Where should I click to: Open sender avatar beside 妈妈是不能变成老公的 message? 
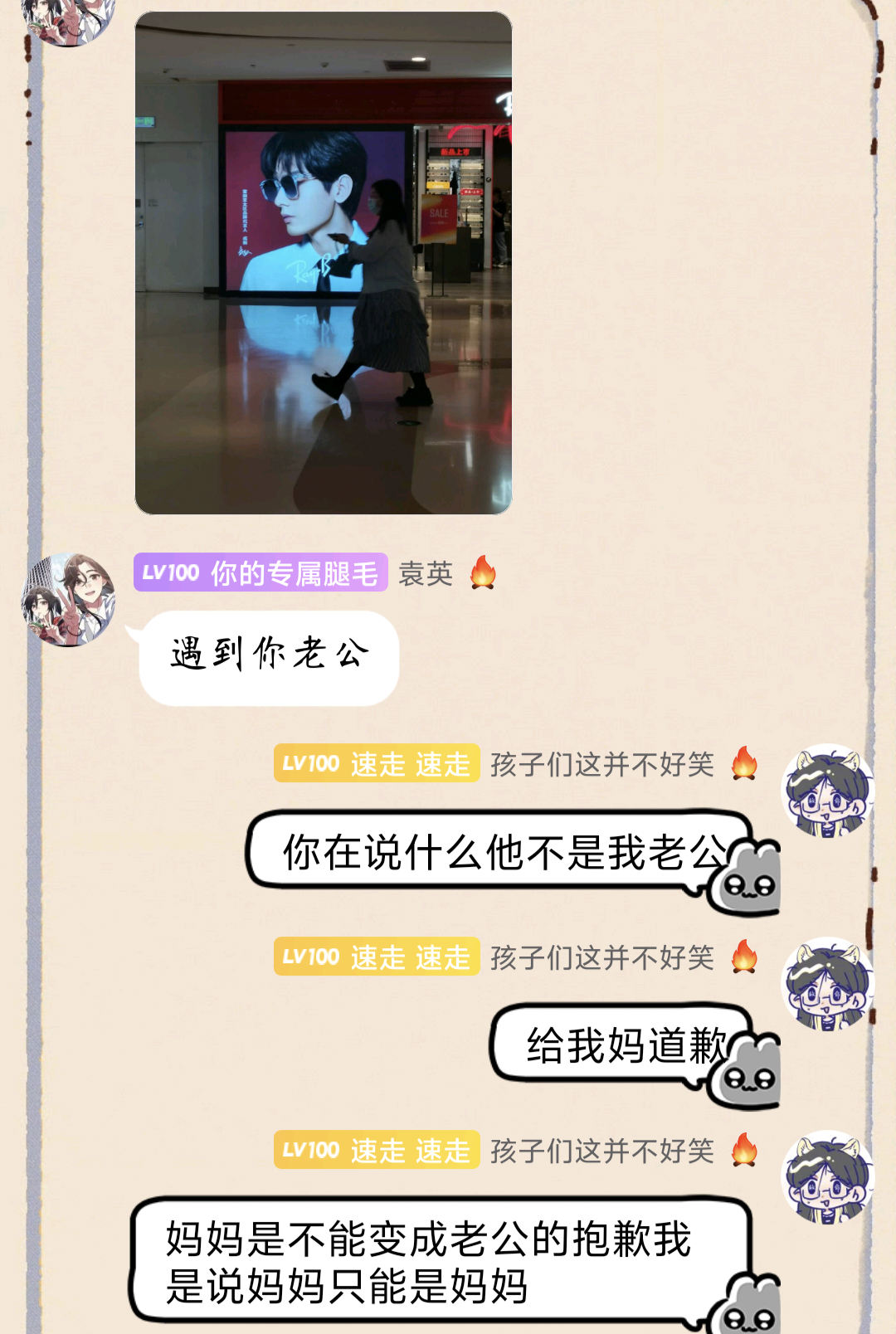tap(828, 1177)
